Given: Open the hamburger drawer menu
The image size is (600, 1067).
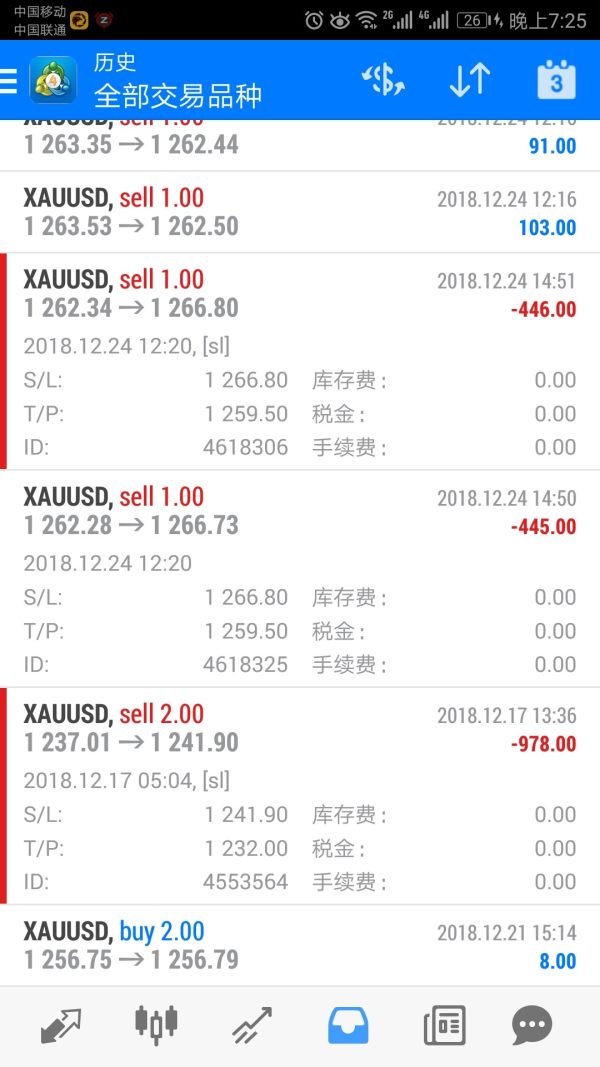Looking at the screenshot, I should (8, 80).
